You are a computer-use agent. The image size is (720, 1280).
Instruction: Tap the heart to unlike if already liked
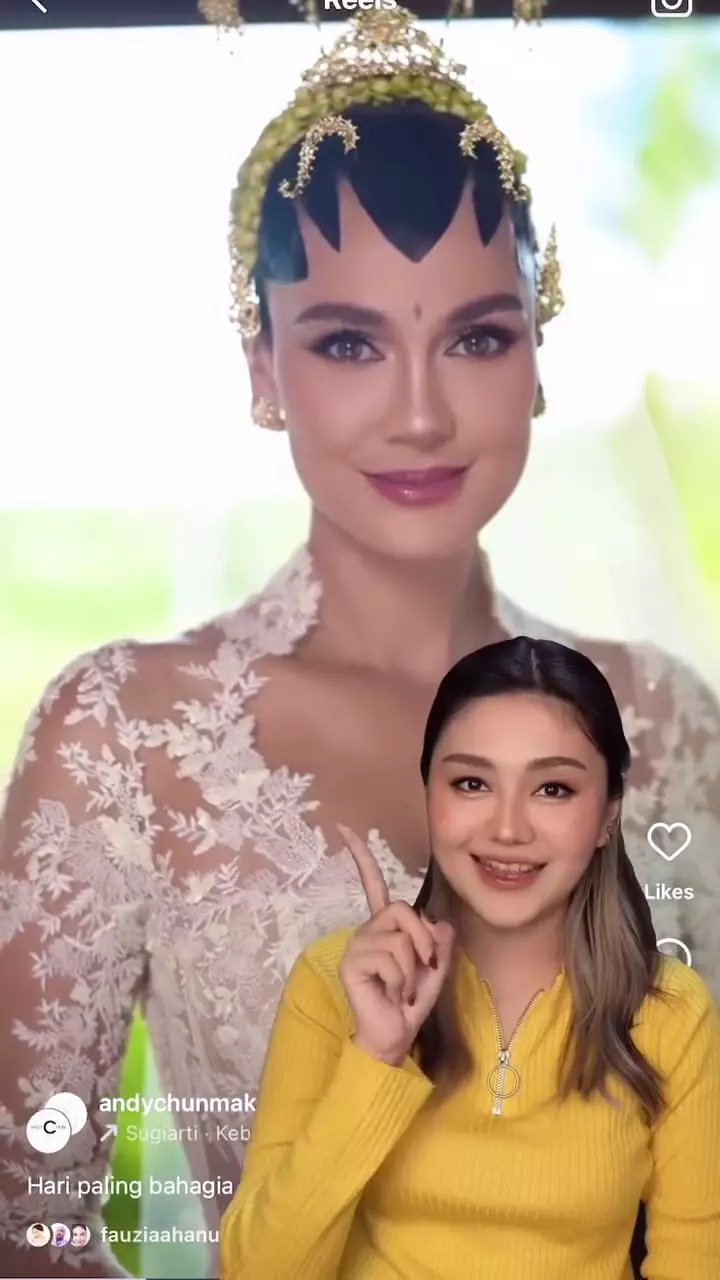[x=669, y=843]
